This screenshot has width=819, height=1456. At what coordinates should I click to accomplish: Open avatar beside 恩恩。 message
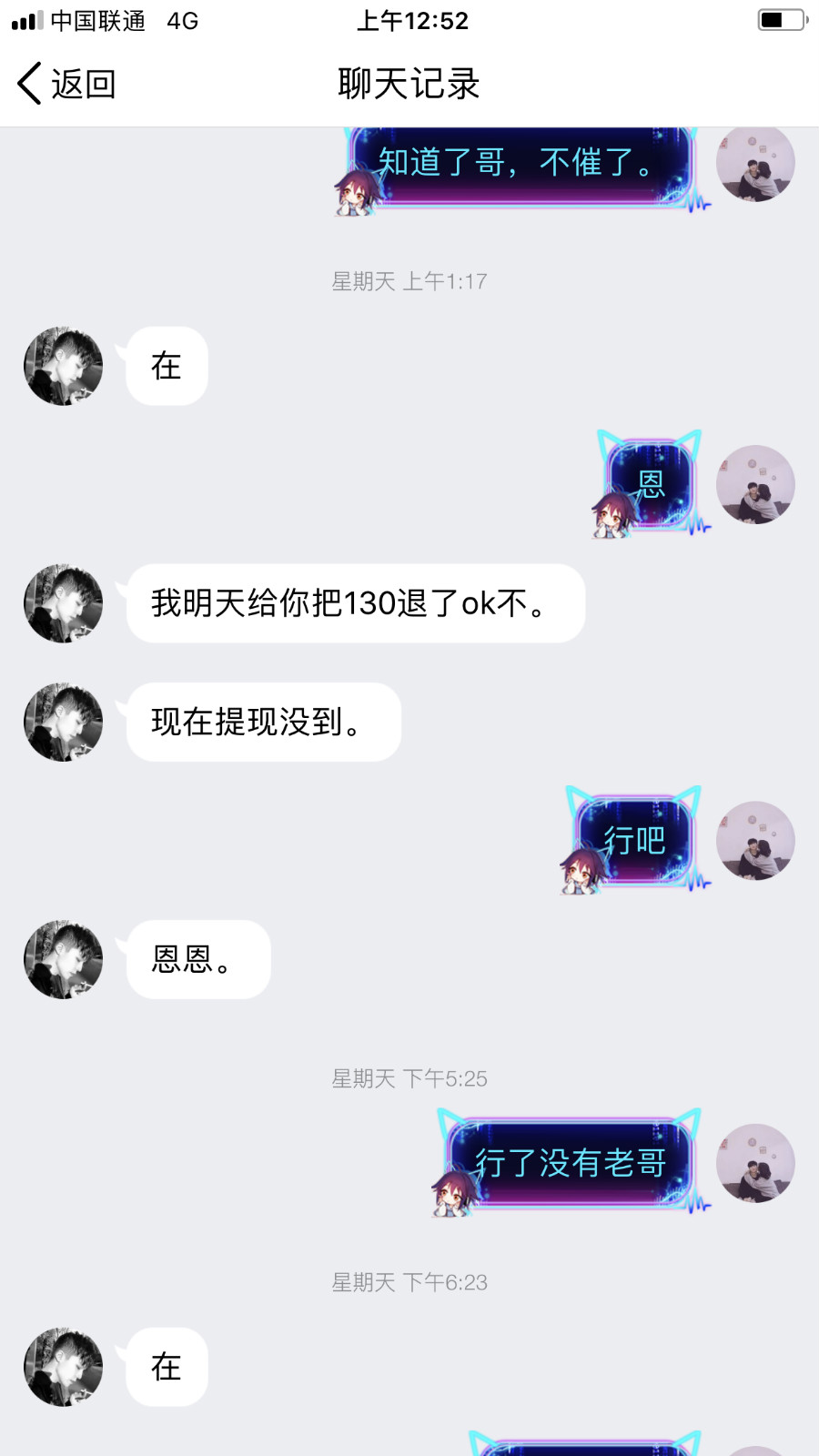[x=63, y=959]
